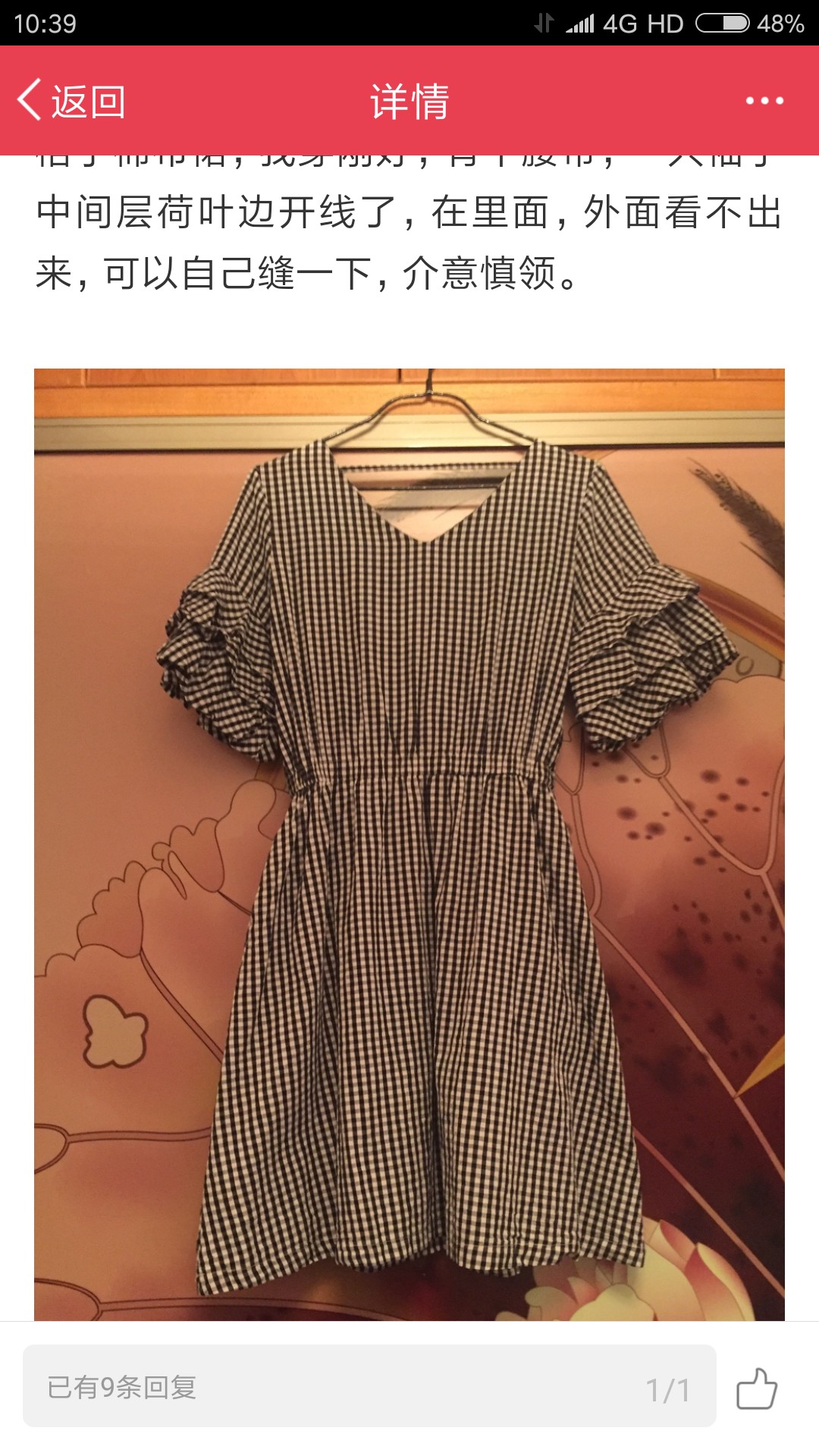
Task: Like this post with thumbs-up icon
Action: pyautogui.click(x=757, y=1388)
